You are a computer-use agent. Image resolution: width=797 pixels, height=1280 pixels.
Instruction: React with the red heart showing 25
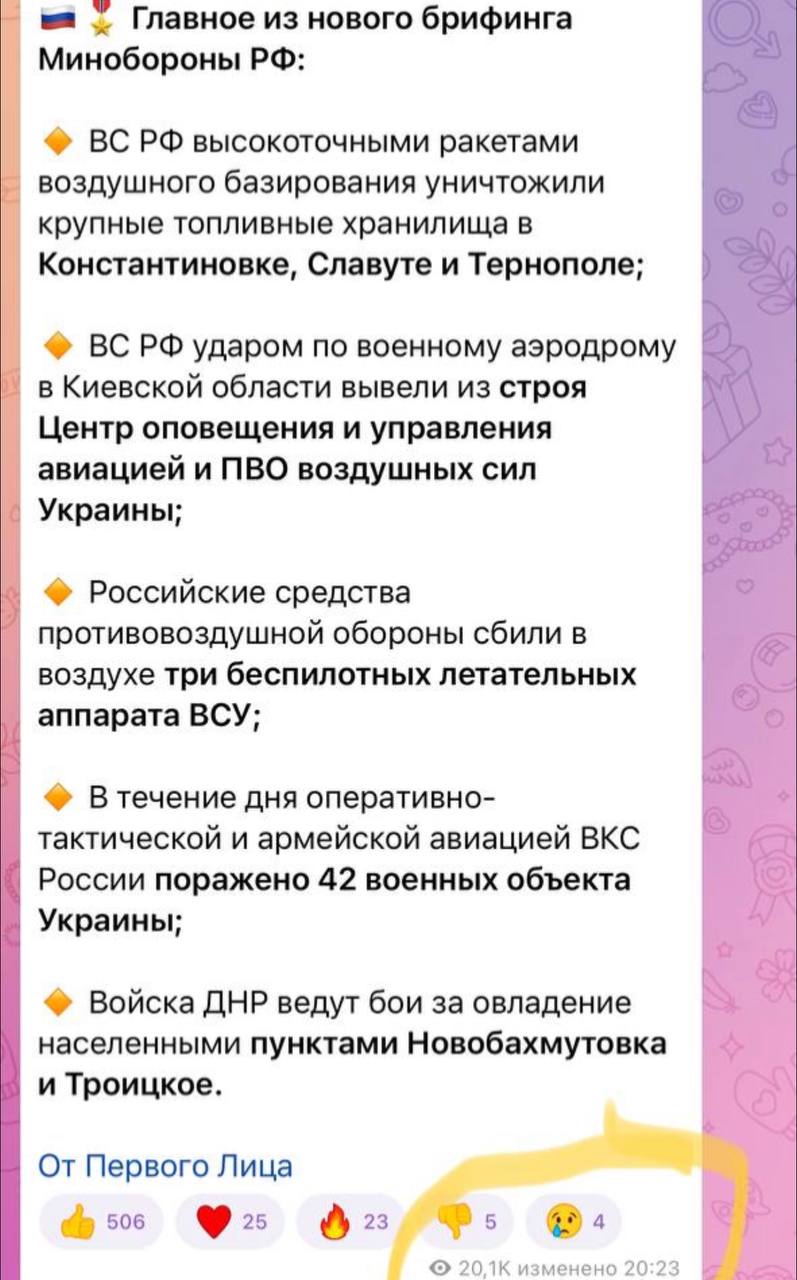point(229,1221)
